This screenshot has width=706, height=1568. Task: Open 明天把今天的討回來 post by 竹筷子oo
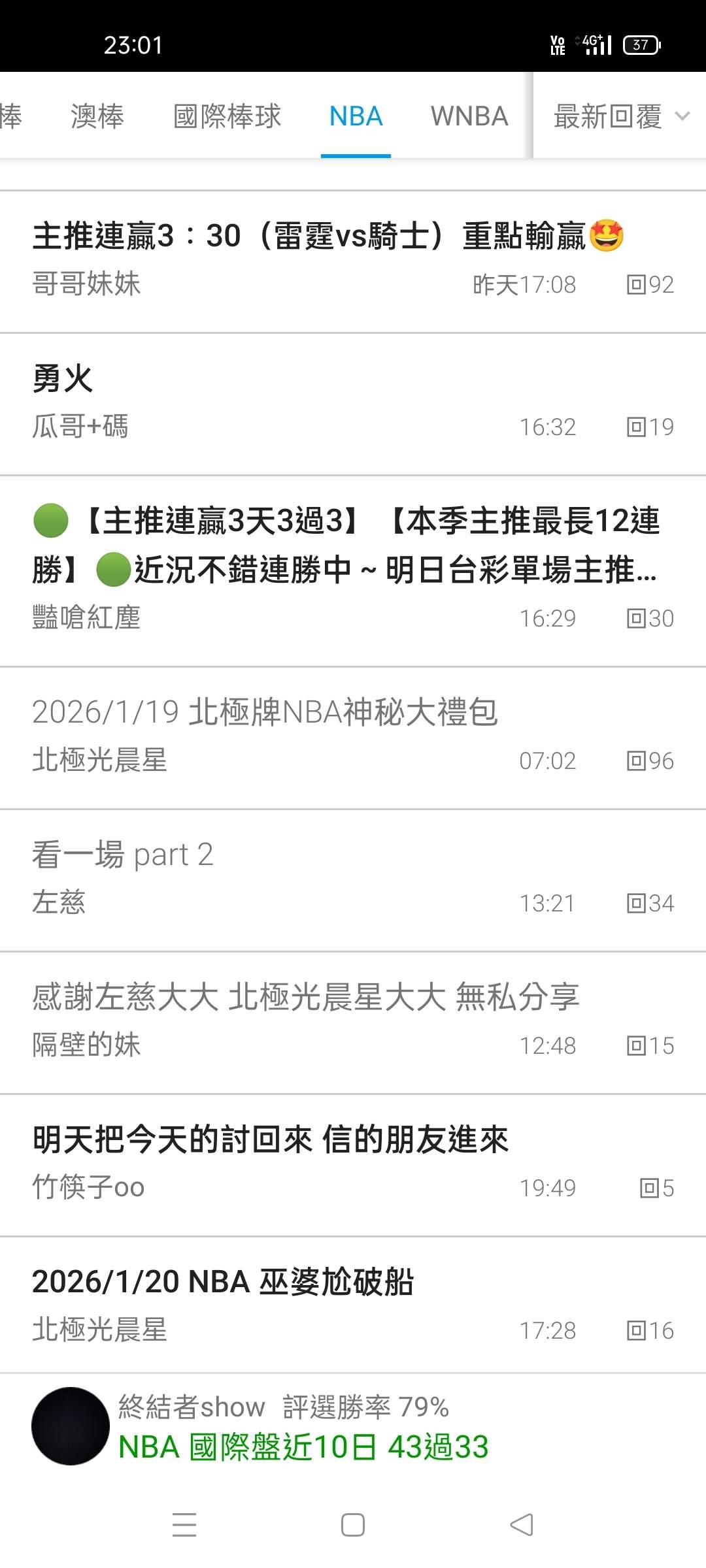[271, 1139]
